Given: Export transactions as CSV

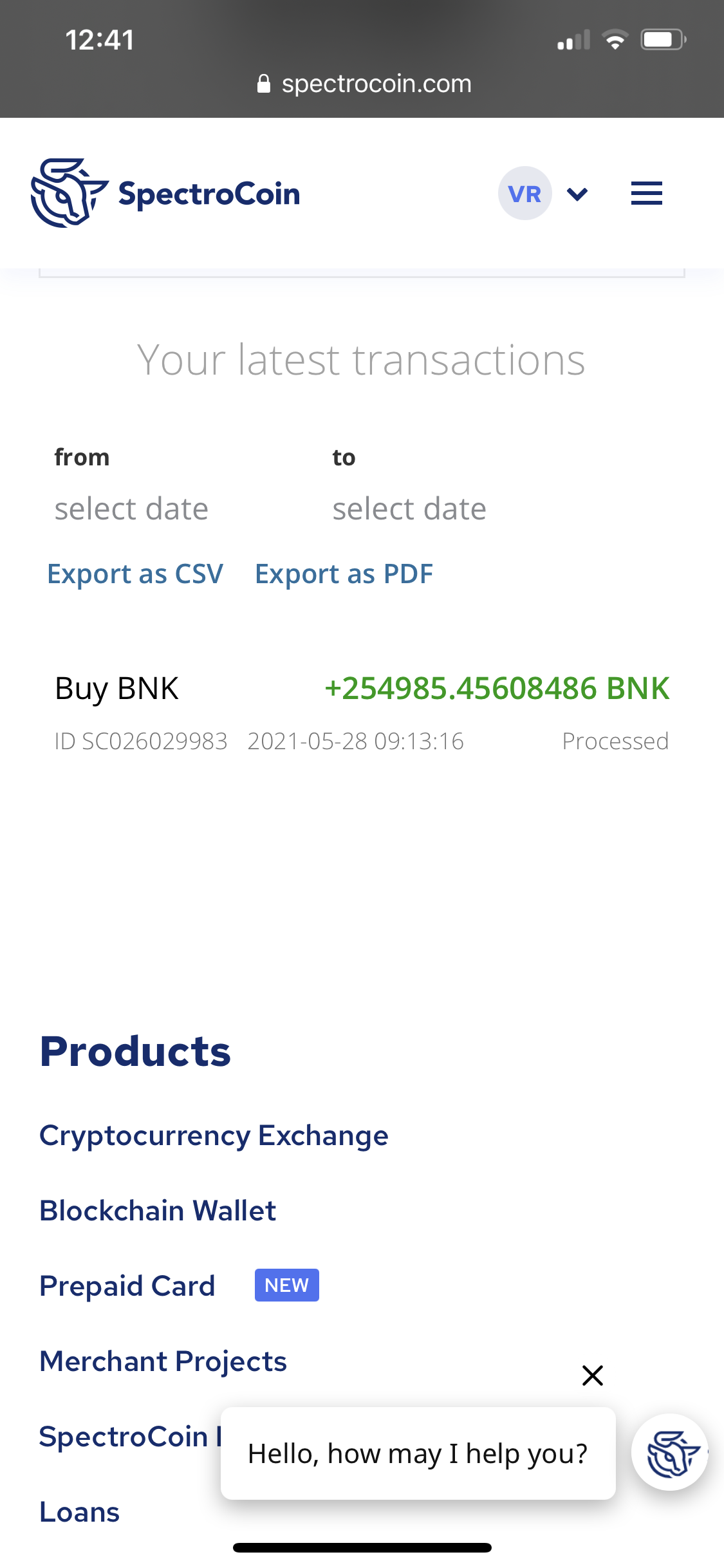Looking at the screenshot, I should coord(135,574).
